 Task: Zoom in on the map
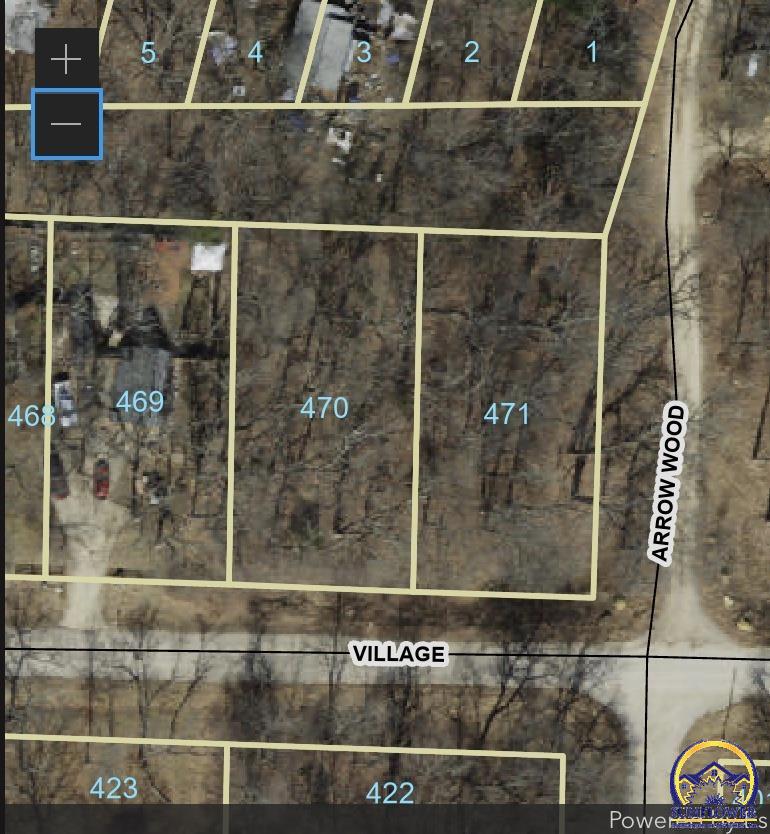tap(66, 60)
